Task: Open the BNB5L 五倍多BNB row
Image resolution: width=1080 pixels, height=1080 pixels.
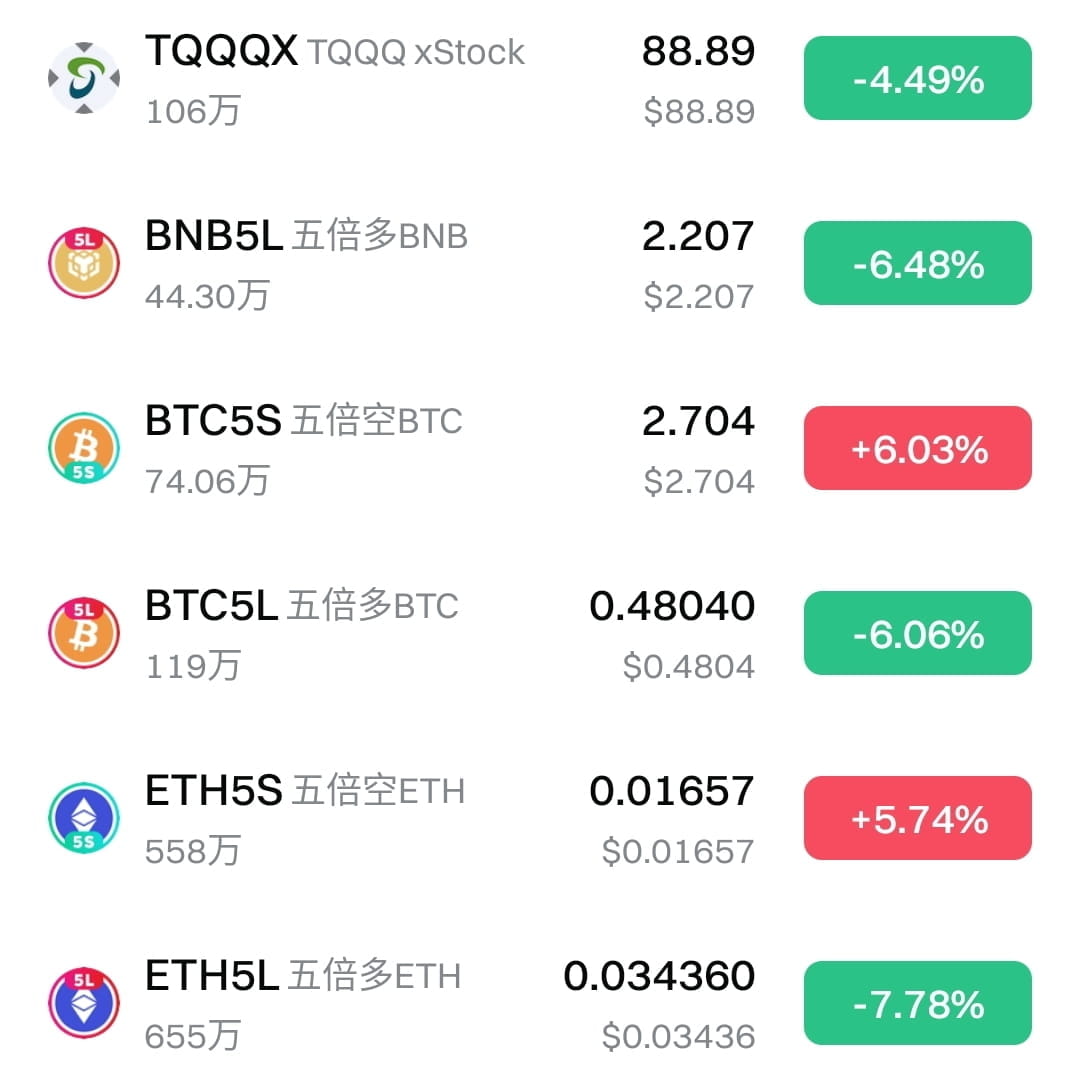Action: click(x=540, y=263)
